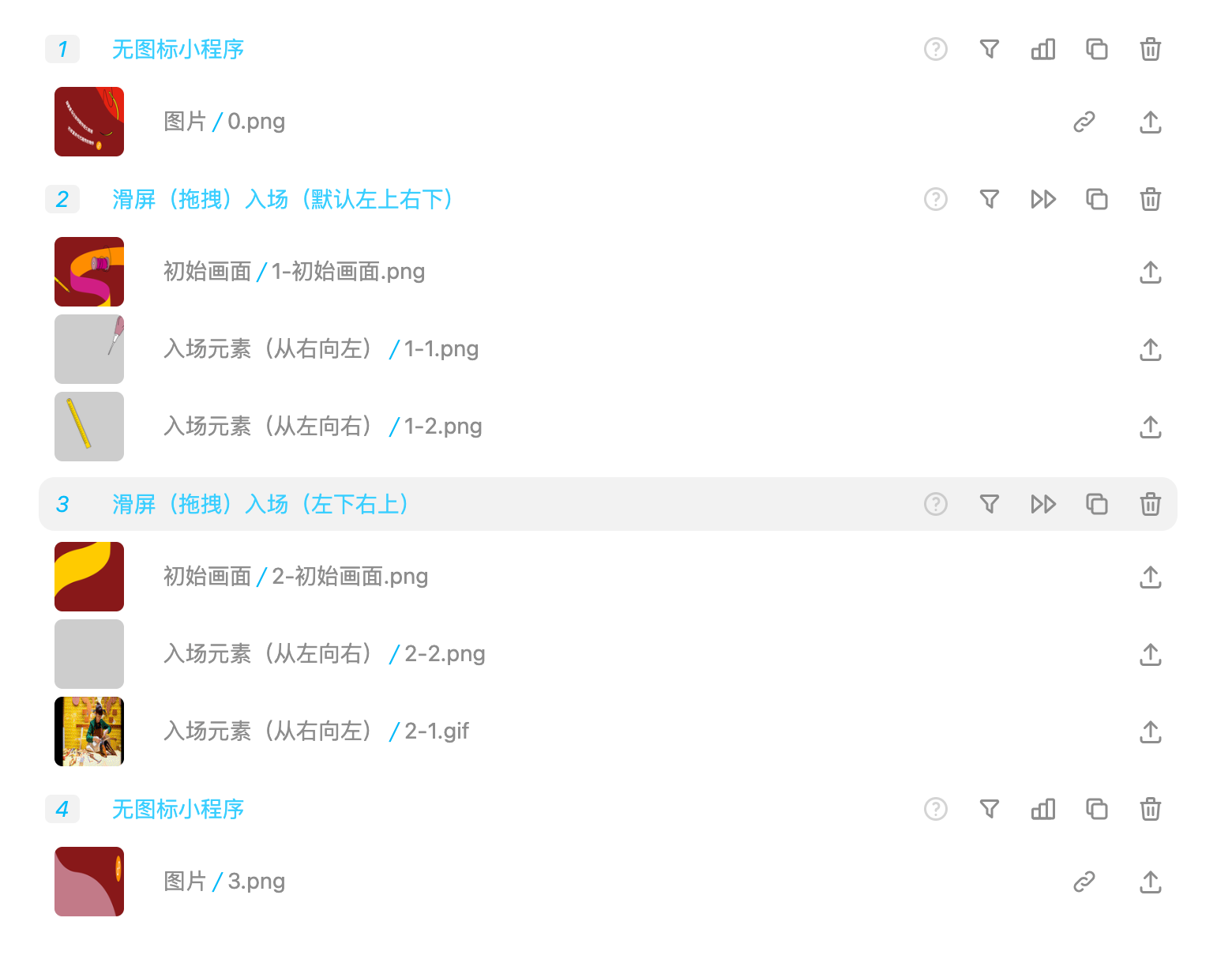Upload a replacement for 1-初始画面.png
The width and height of the screenshot is (1232, 959).
[1150, 272]
